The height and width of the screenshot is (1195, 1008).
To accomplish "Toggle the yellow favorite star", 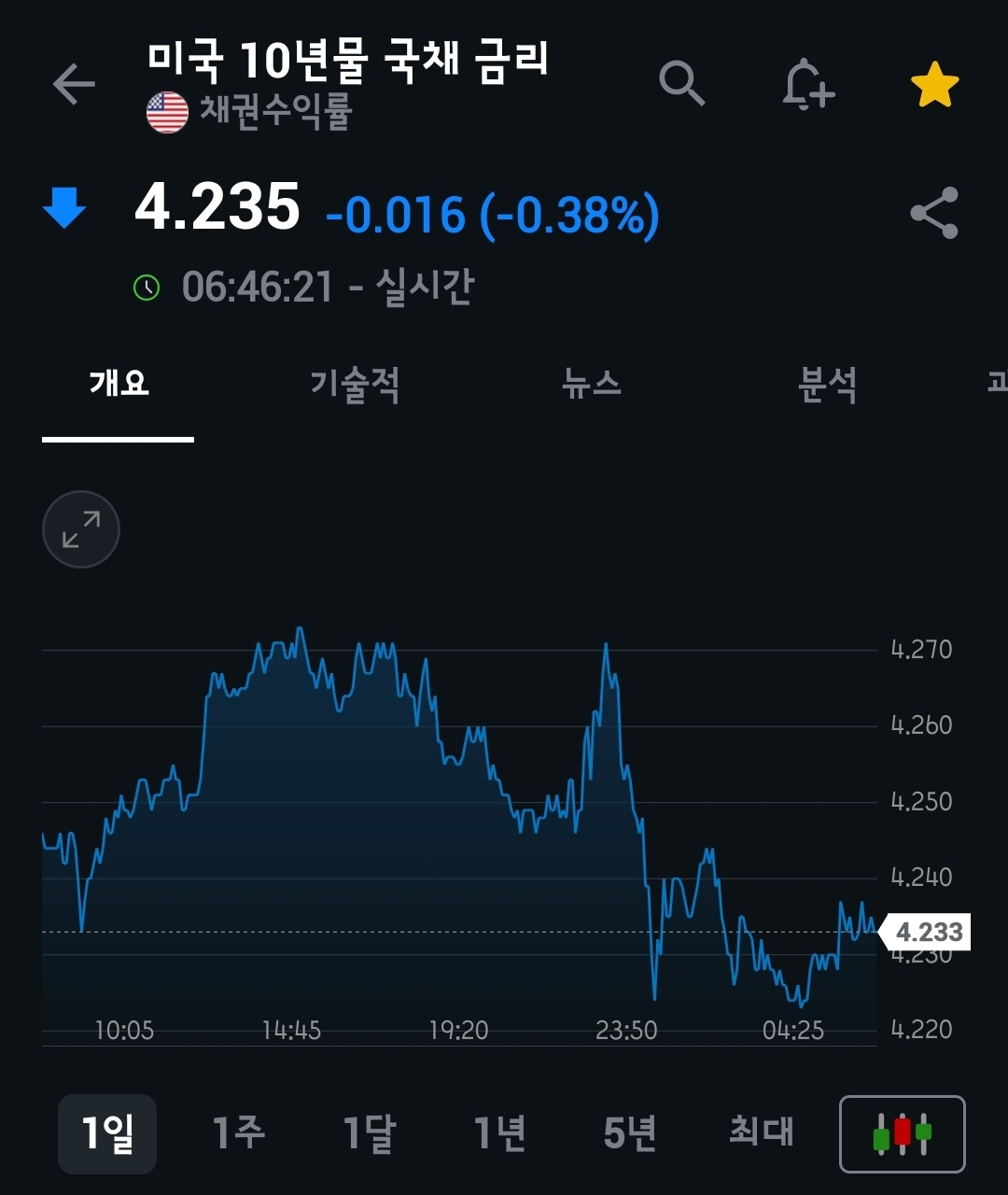I will pyautogui.click(x=934, y=86).
